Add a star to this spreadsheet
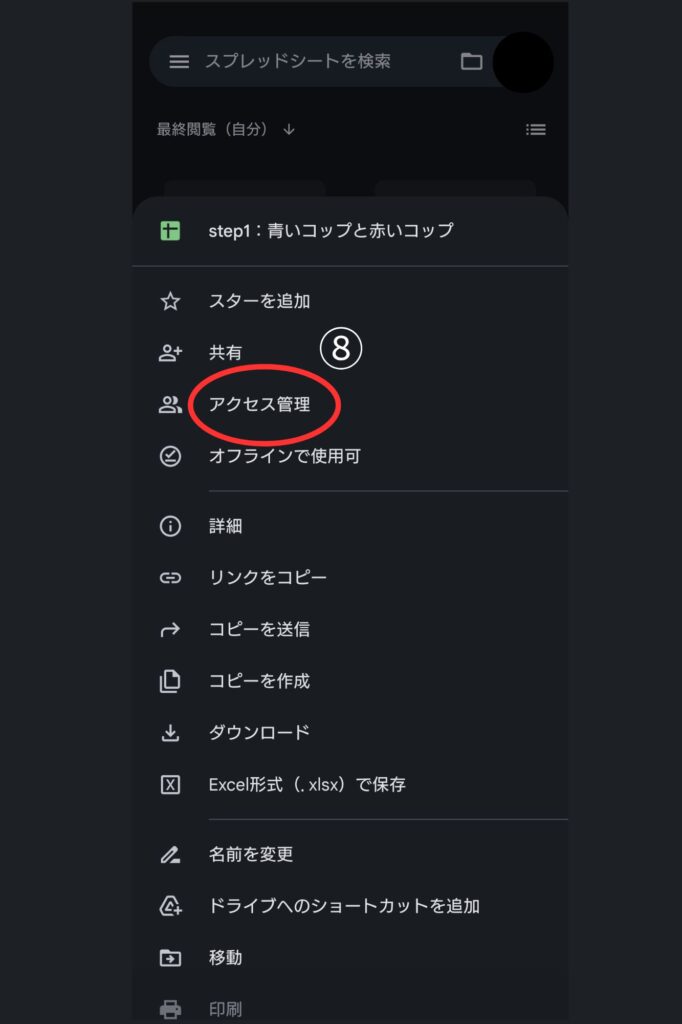 [260, 301]
